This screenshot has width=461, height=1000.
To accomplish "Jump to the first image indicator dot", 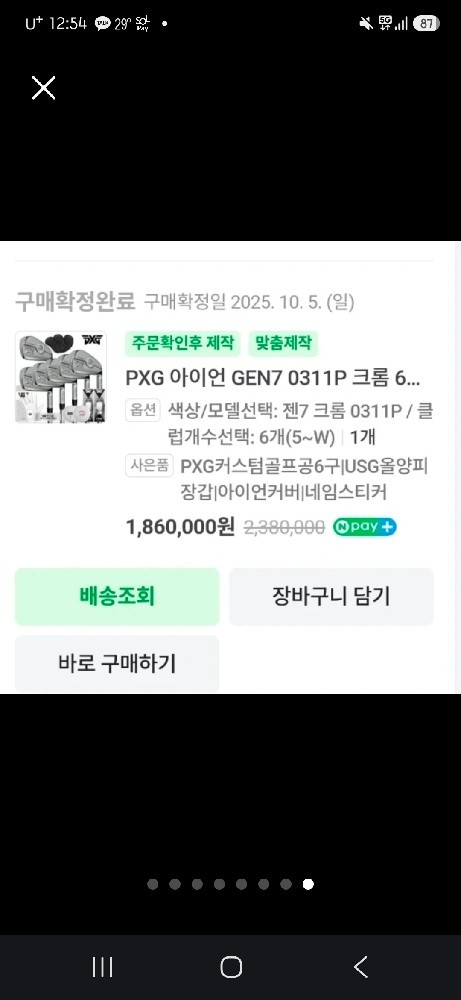I will pyautogui.click(x=152, y=884).
